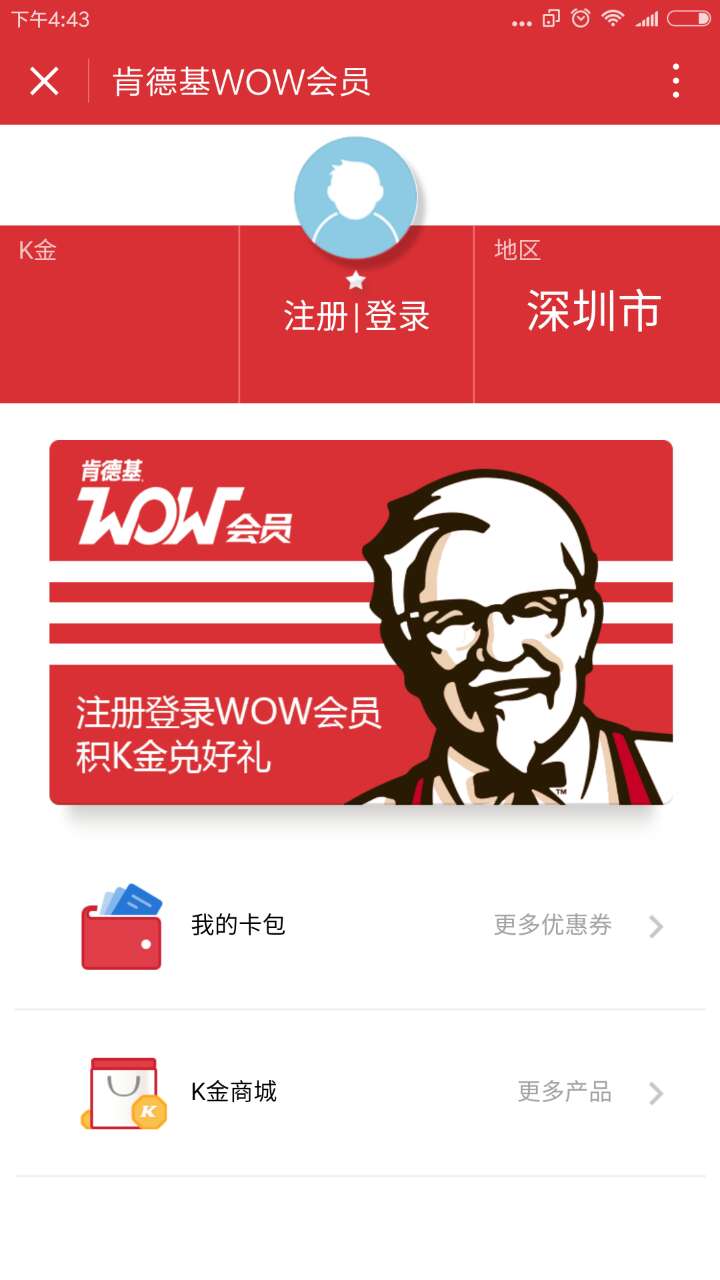Image resolution: width=720 pixels, height=1280 pixels.
Task: Tap 注册|登录 to sign in
Action: pyautogui.click(x=356, y=316)
